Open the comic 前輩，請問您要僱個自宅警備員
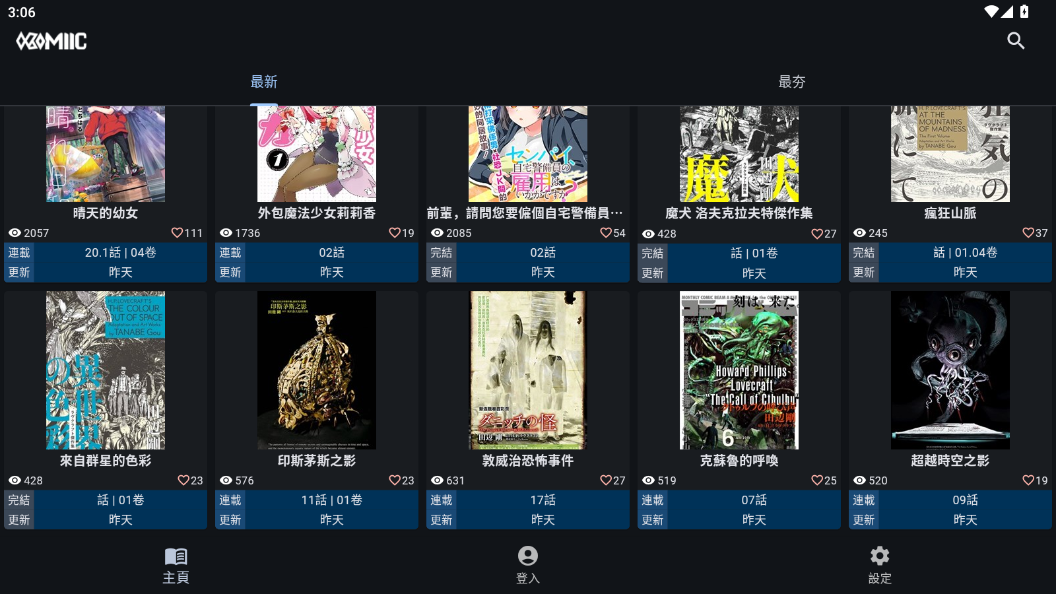1056x594 pixels. click(528, 160)
